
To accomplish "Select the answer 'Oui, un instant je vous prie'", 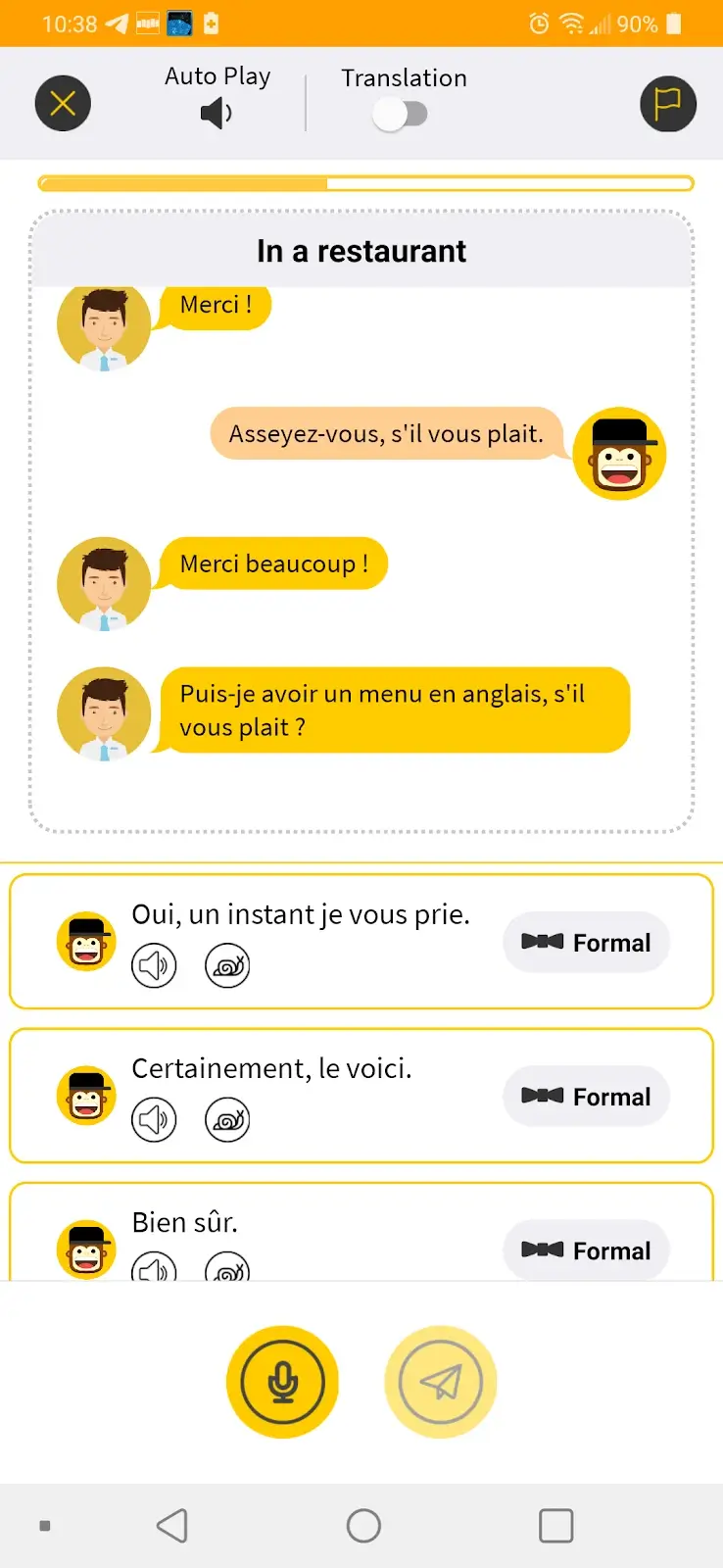I will (x=301, y=913).
